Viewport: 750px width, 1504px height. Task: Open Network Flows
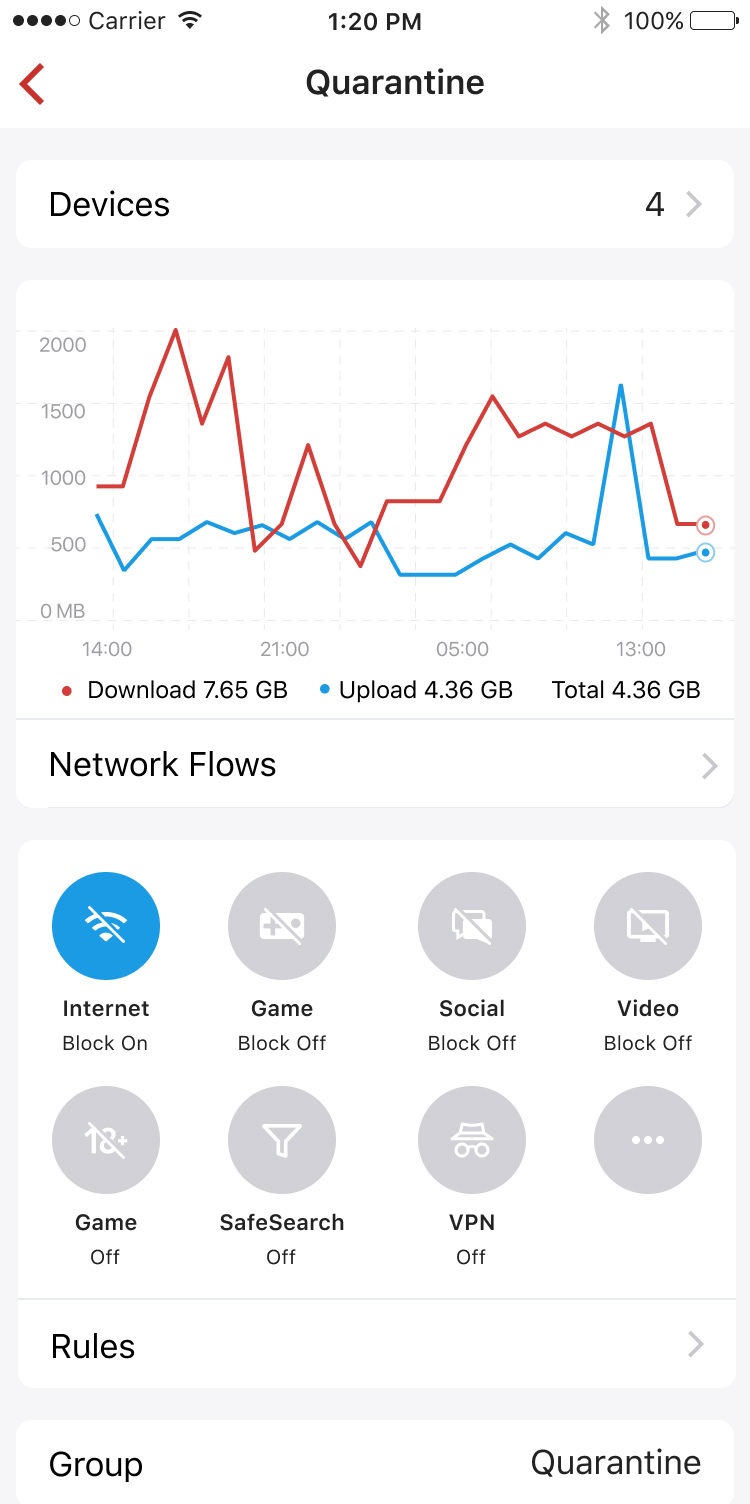click(375, 765)
